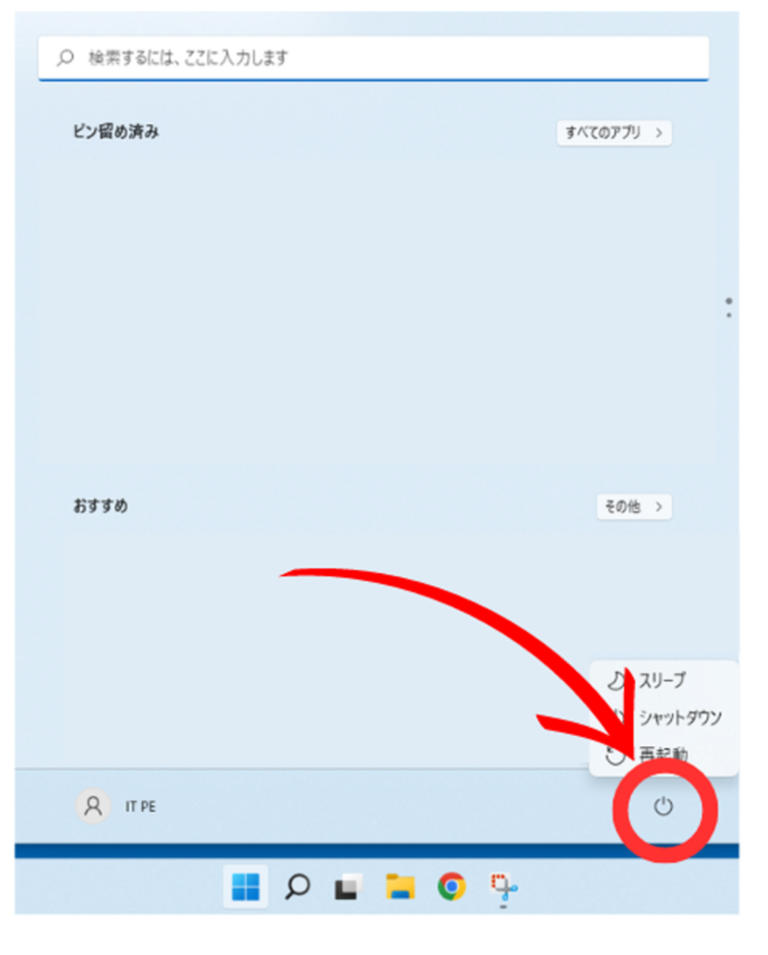768x955 pixels.
Task: Open the Snipping Tool from the taskbar
Action: tap(504, 886)
